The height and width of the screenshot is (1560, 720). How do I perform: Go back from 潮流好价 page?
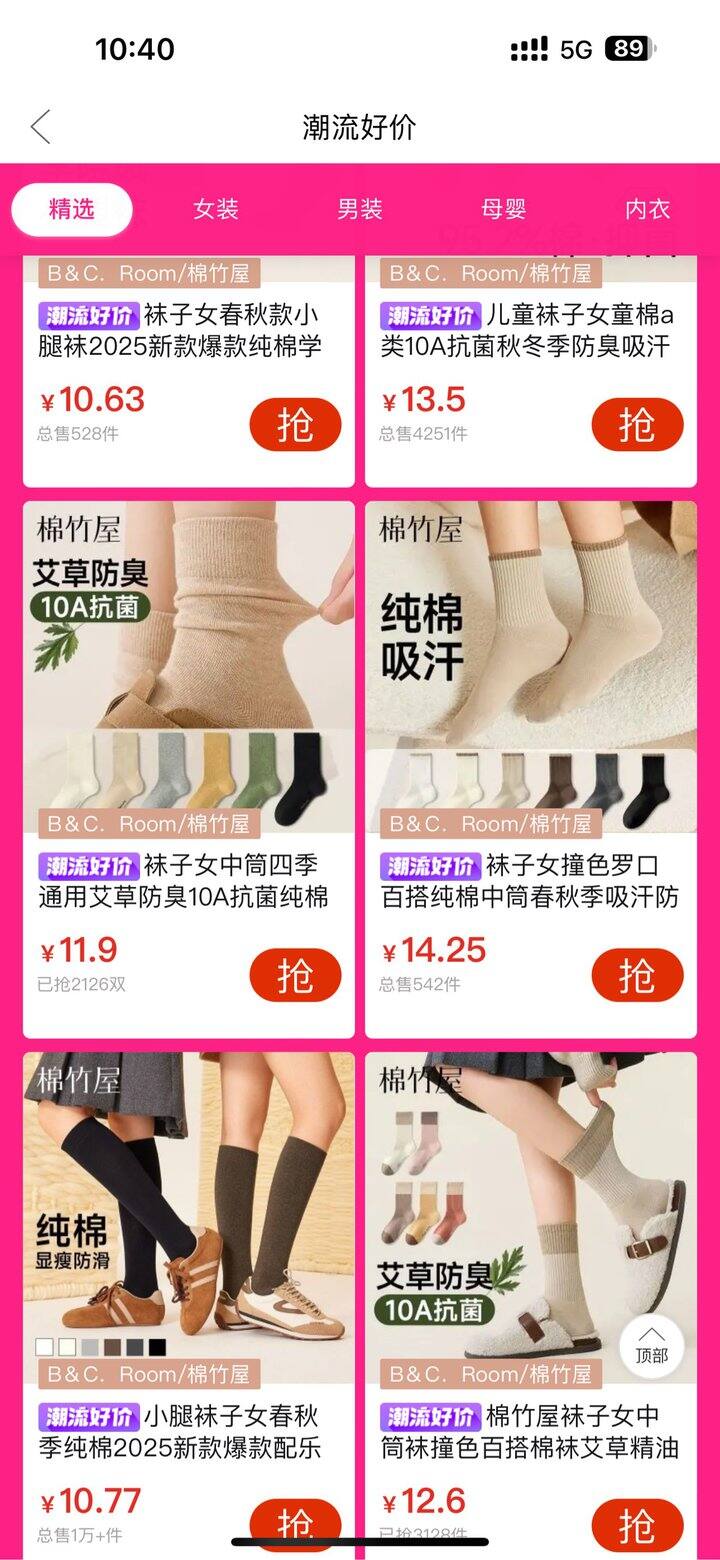click(x=41, y=127)
